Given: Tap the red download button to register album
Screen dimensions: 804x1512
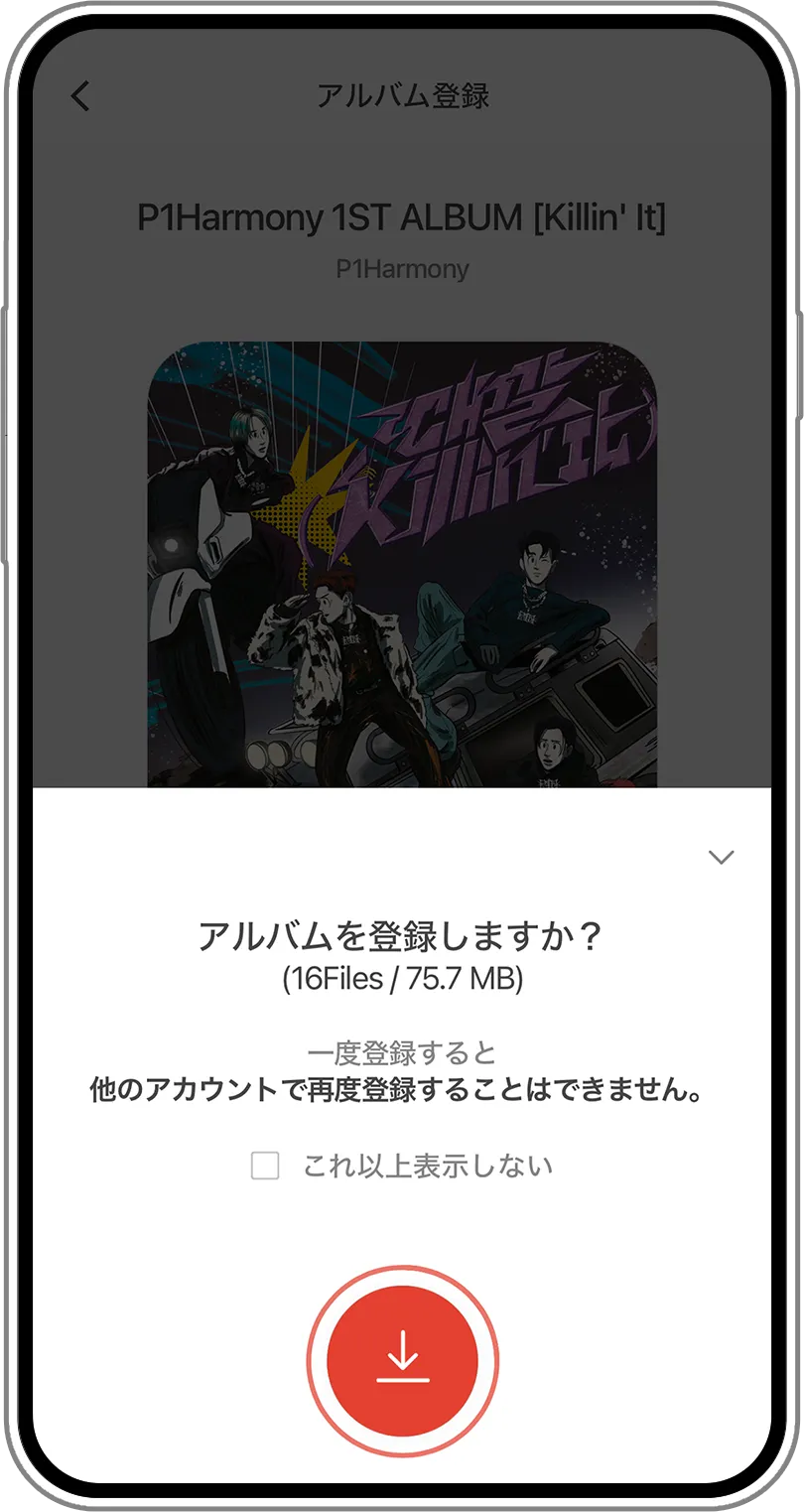Looking at the screenshot, I should click(402, 1362).
